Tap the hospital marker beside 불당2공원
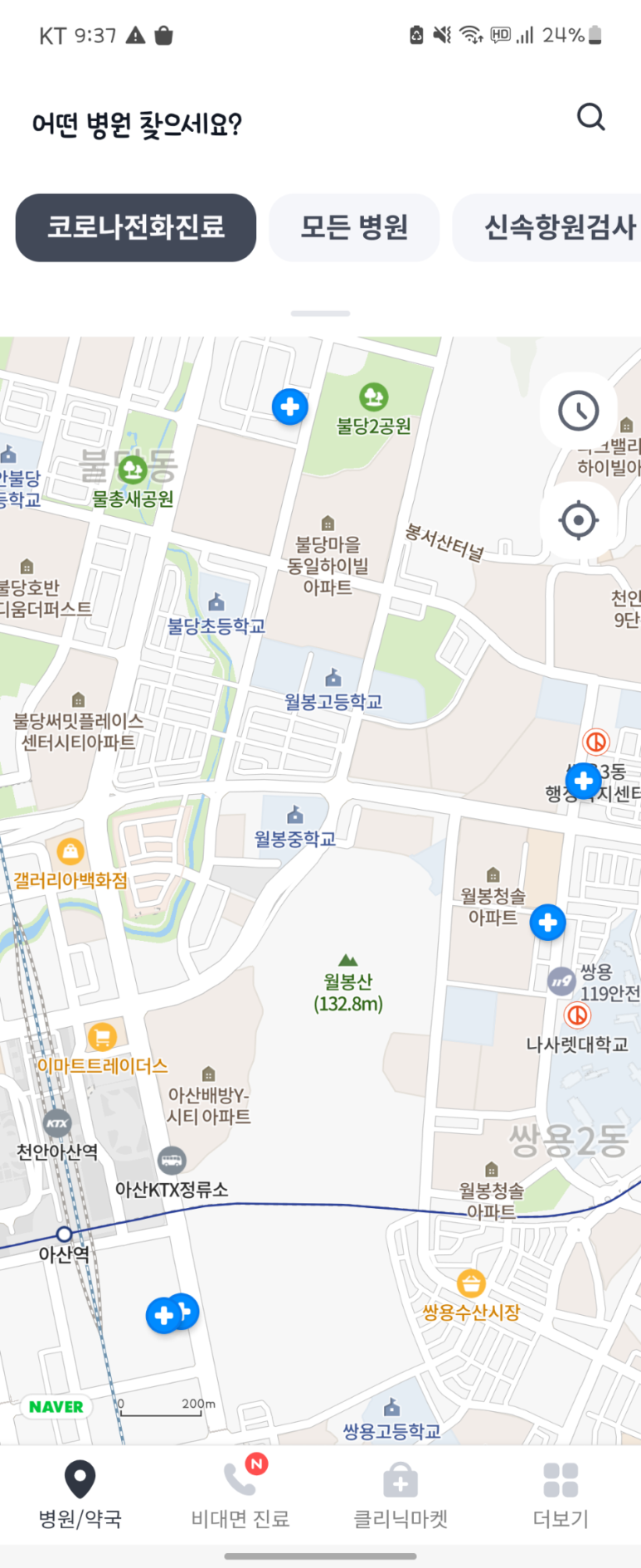This screenshot has height=1568, width=641. click(290, 407)
